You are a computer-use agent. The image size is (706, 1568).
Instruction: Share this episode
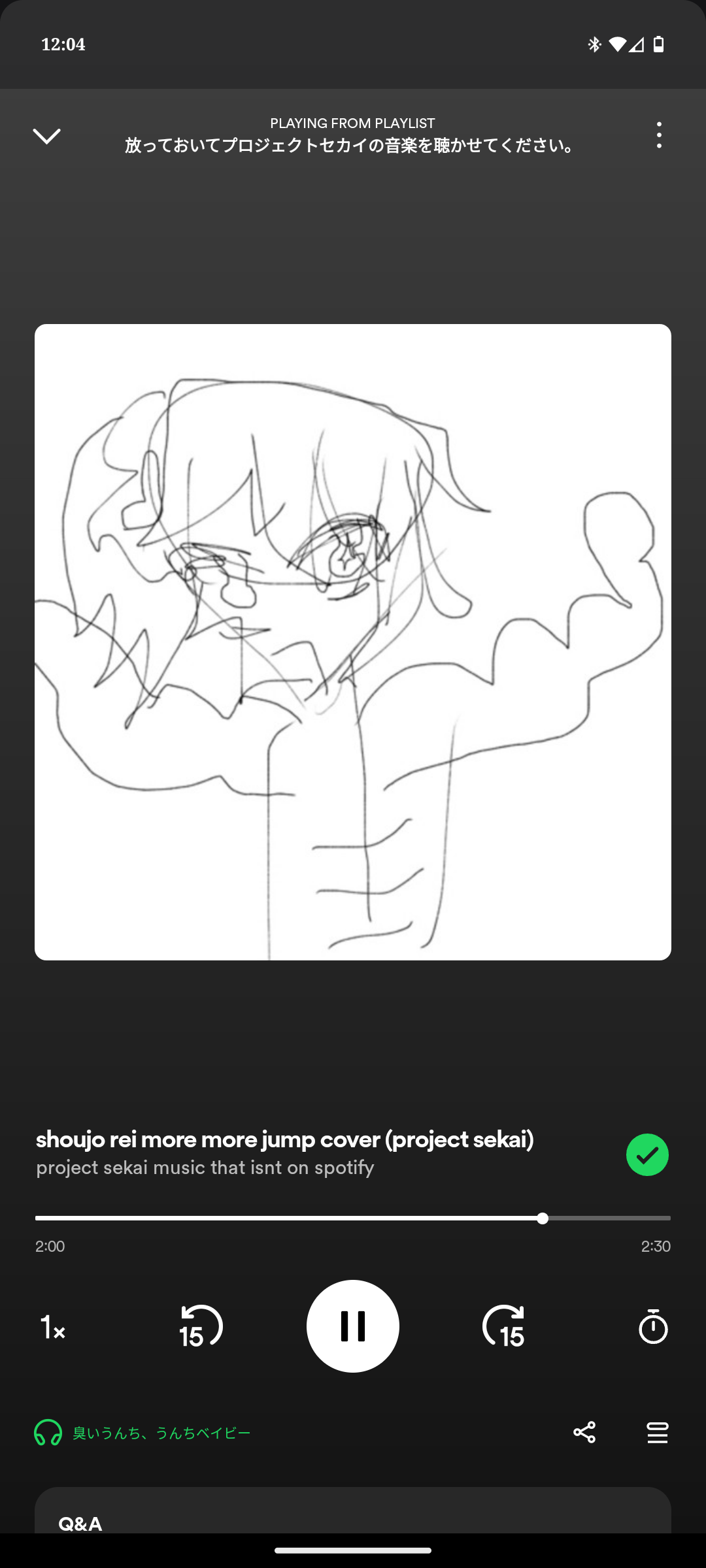pyautogui.click(x=584, y=1432)
